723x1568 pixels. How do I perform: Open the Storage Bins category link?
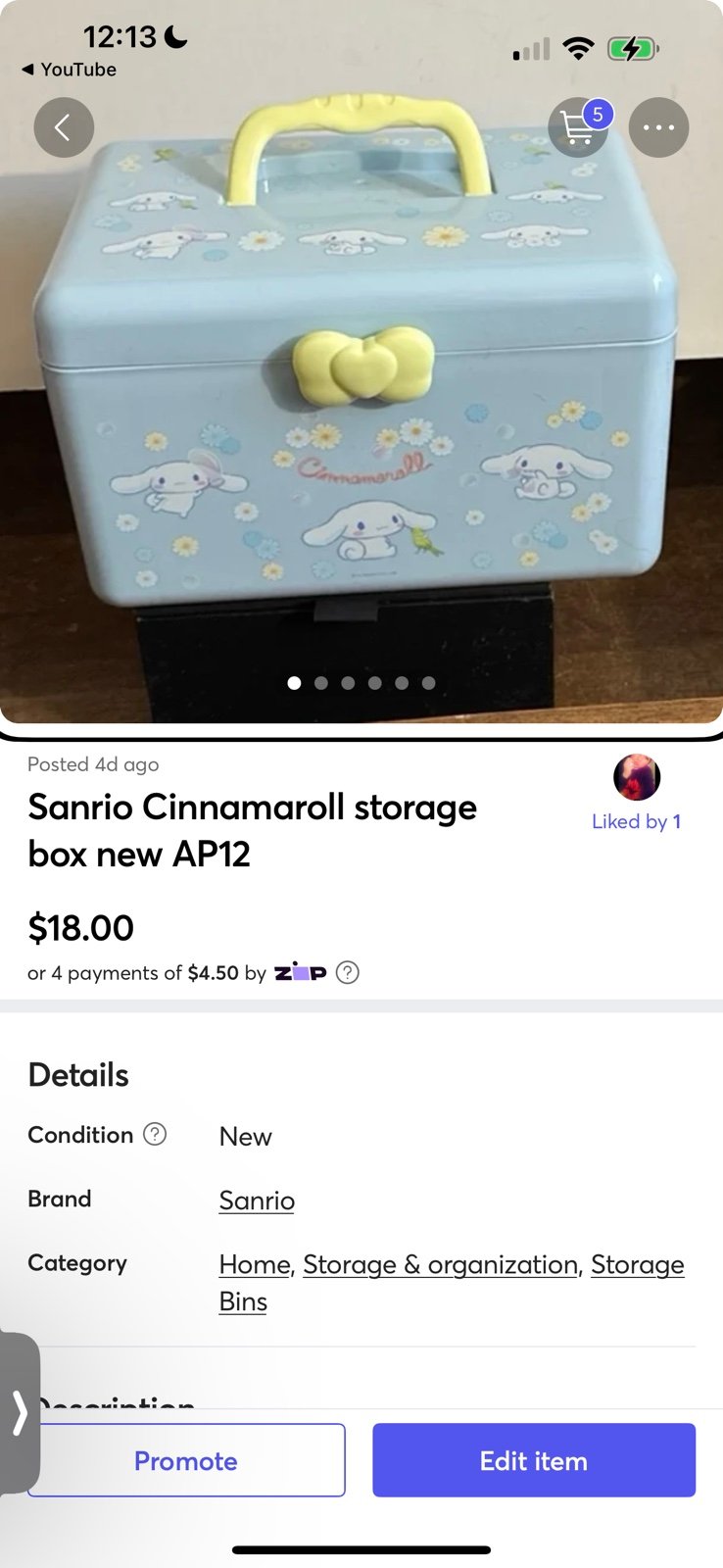(x=451, y=1283)
